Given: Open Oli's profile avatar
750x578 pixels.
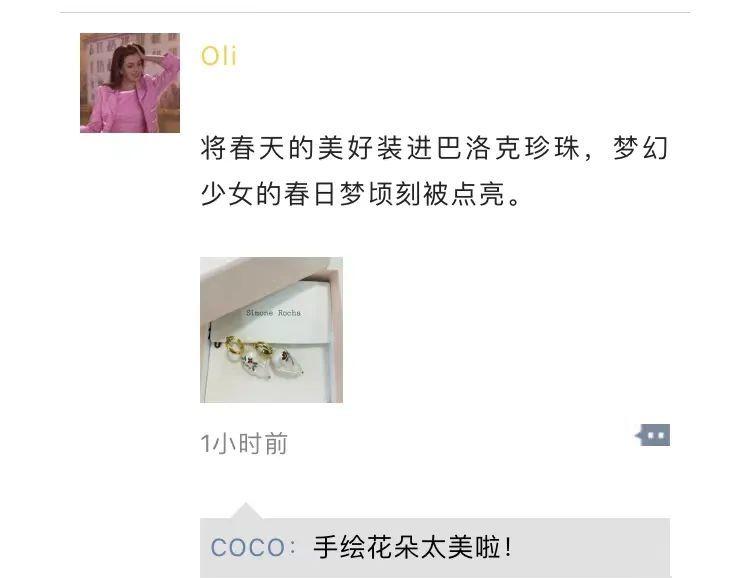Looking at the screenshot, I should click(130, 83).
